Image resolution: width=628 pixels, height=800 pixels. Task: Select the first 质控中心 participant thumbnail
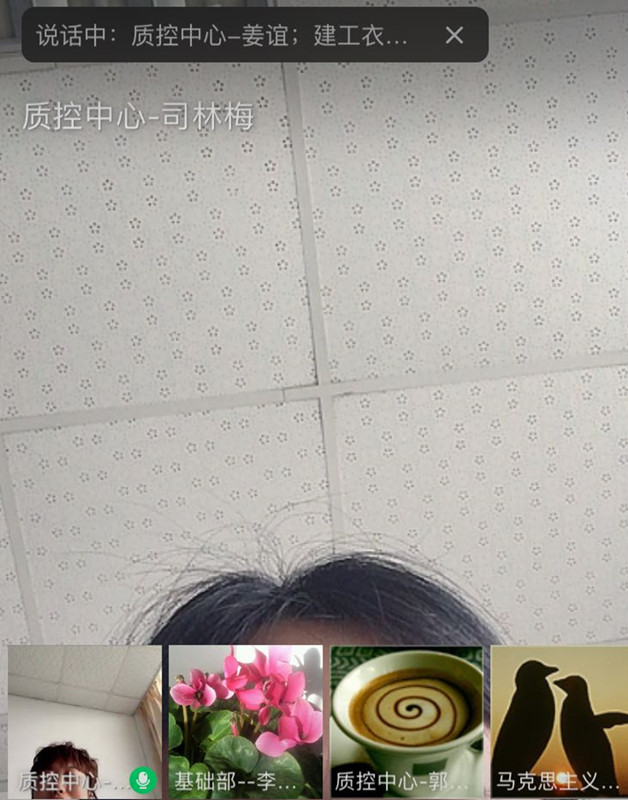click(x=85, y=720)
